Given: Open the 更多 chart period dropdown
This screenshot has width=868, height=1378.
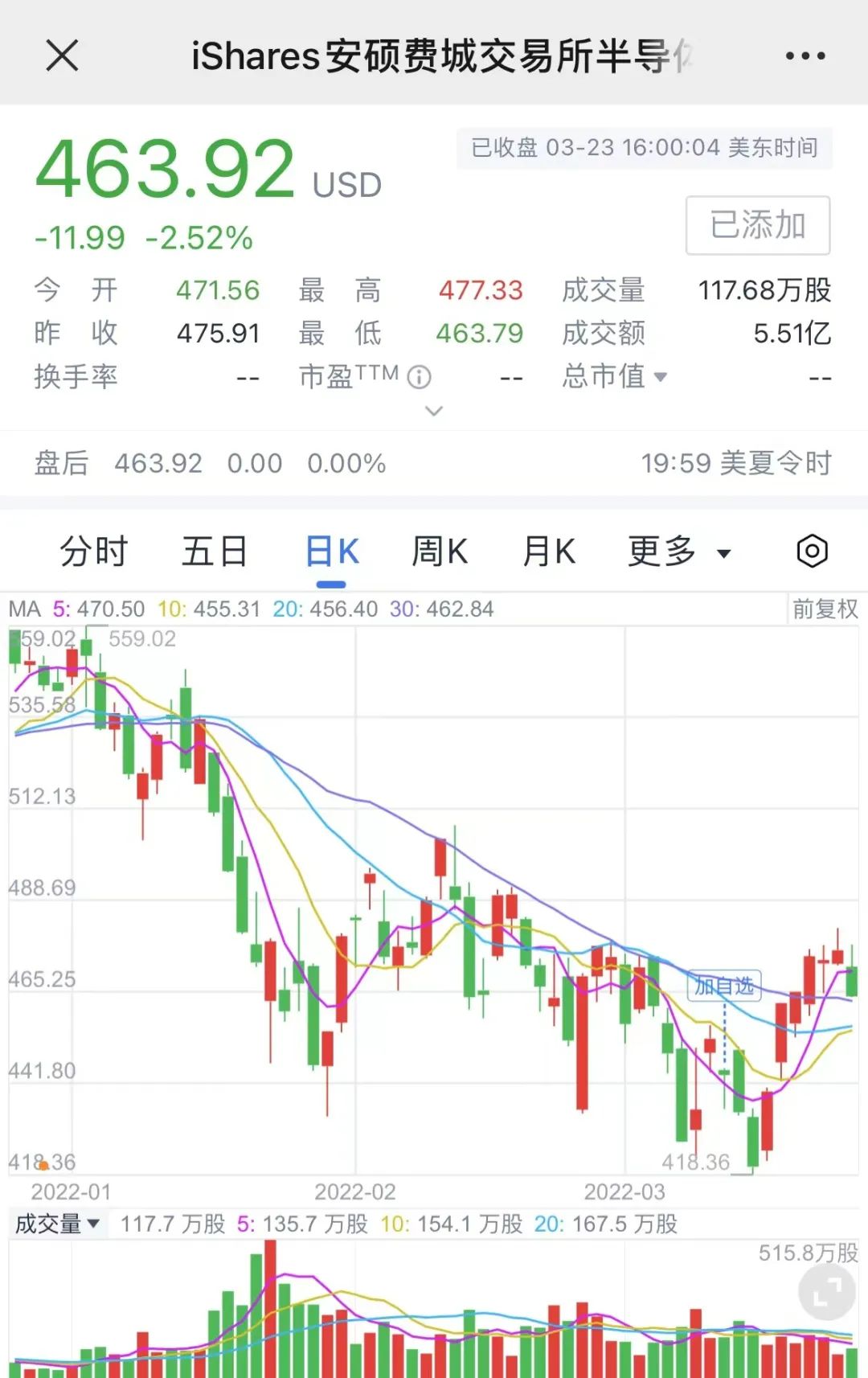Looking at the screenshot, I should (679, 552).
